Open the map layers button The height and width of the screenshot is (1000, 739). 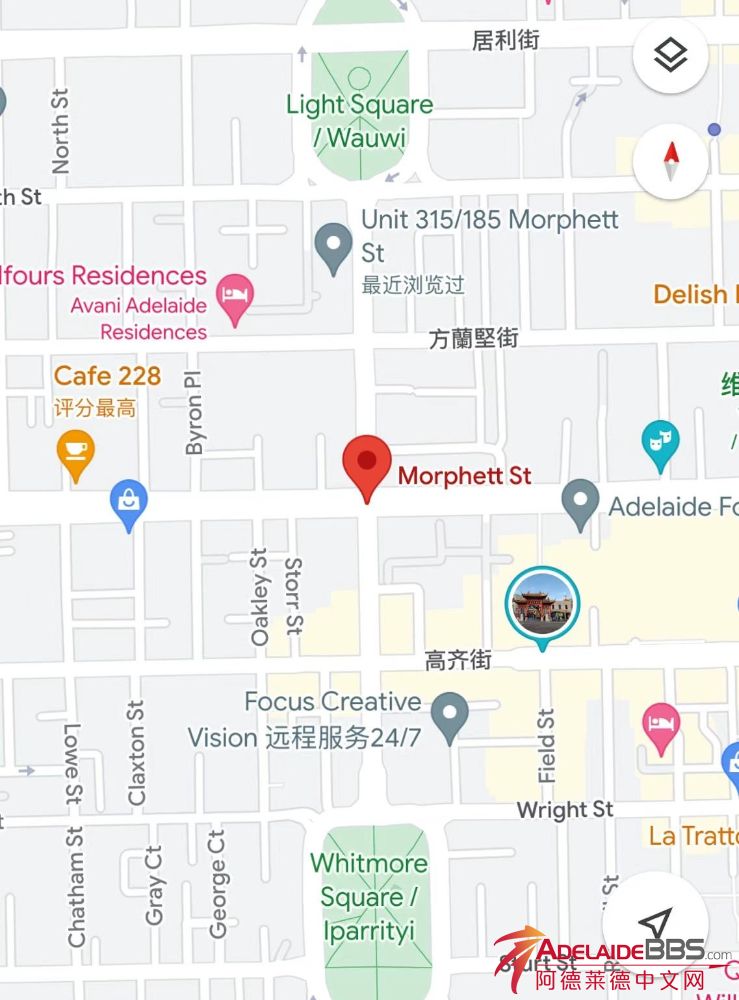[x=670, y=56]
